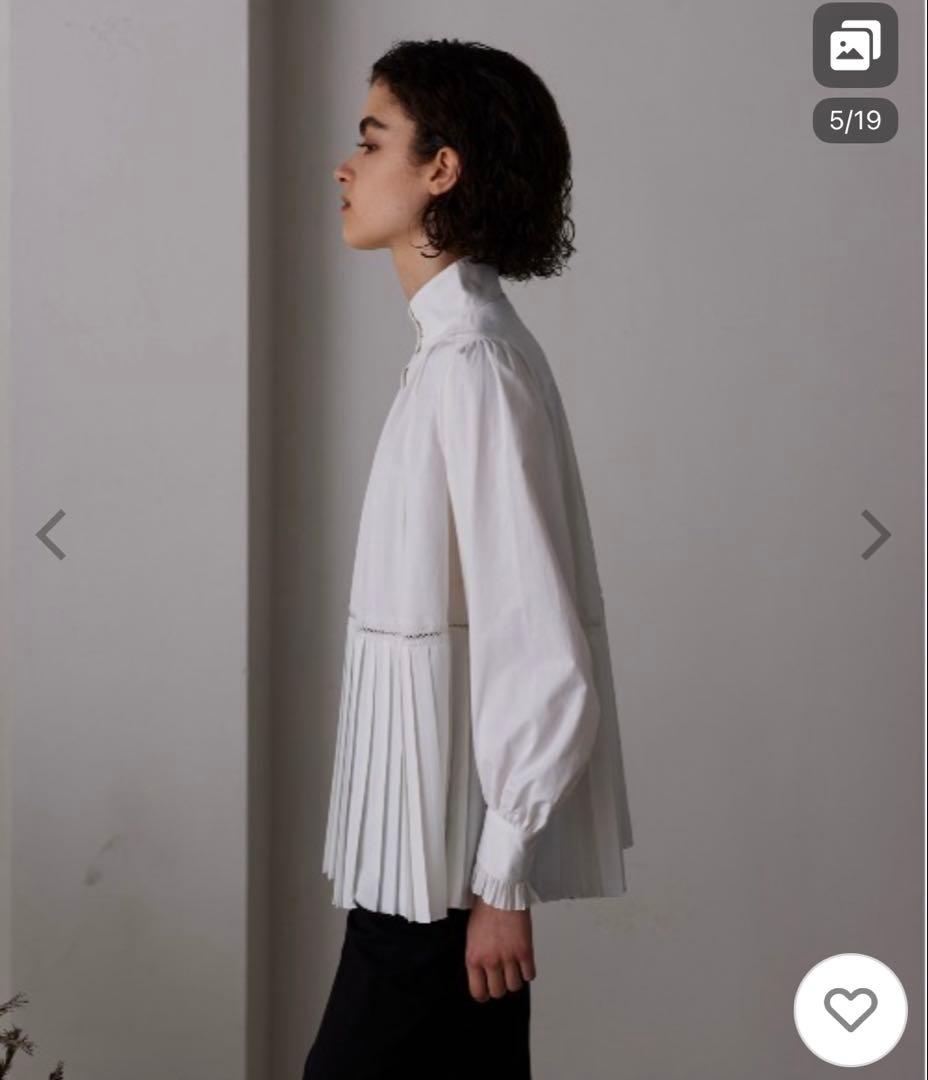Show the next product photo
Viewport: 928px width, 1080px height.
coord(876,535)
